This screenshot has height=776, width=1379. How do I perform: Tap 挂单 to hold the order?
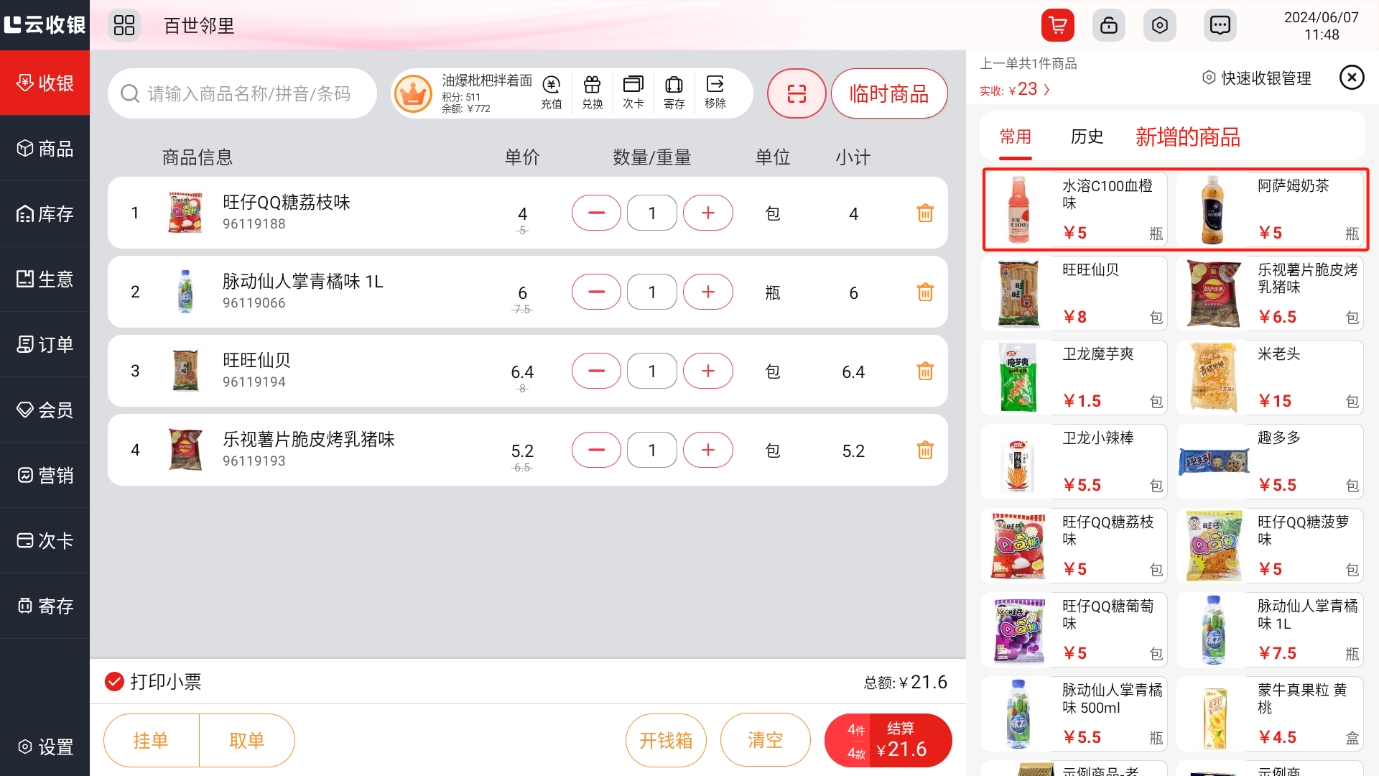[x=151, y=741]
